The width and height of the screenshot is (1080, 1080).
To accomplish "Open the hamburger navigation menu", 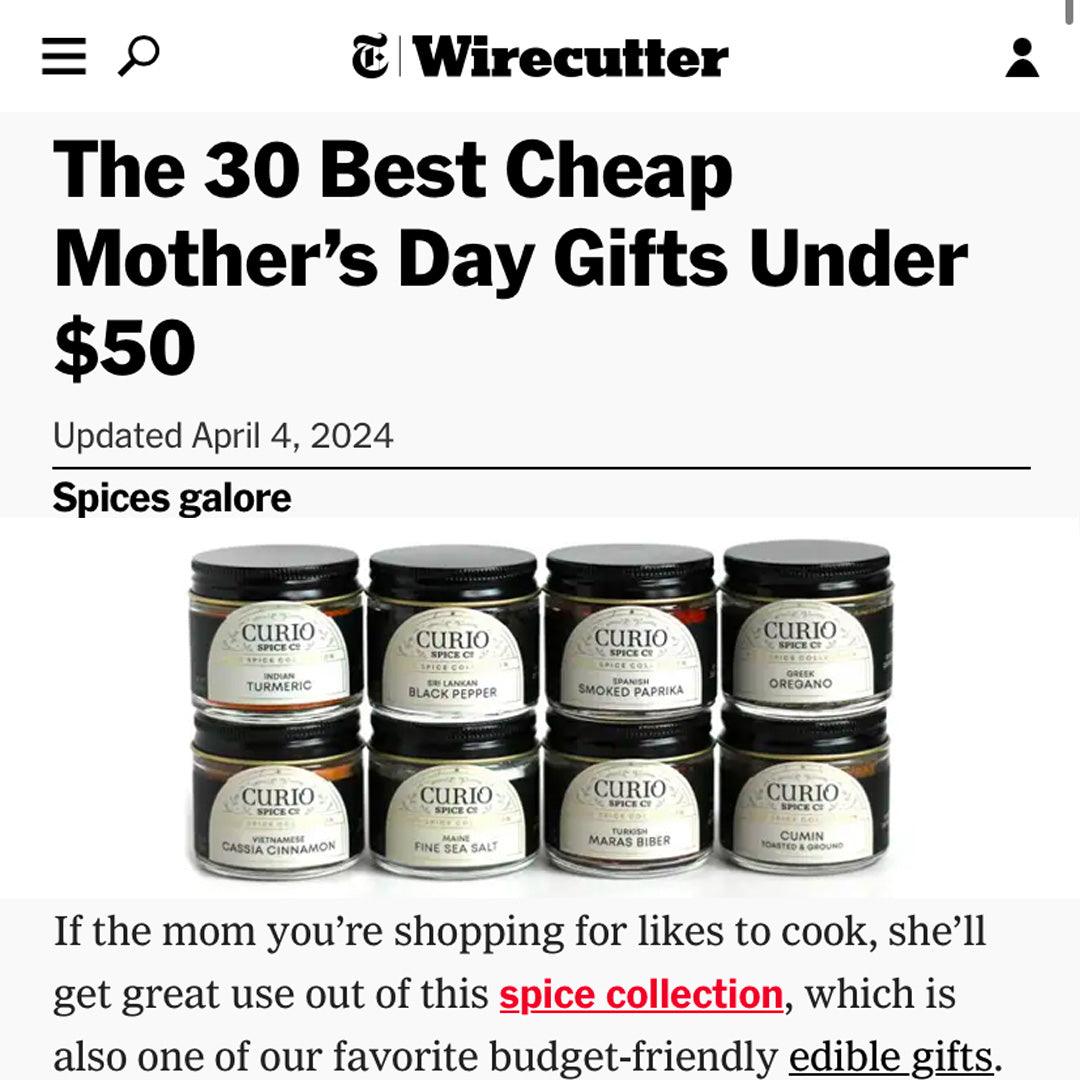I will click(x=64, y=56).
